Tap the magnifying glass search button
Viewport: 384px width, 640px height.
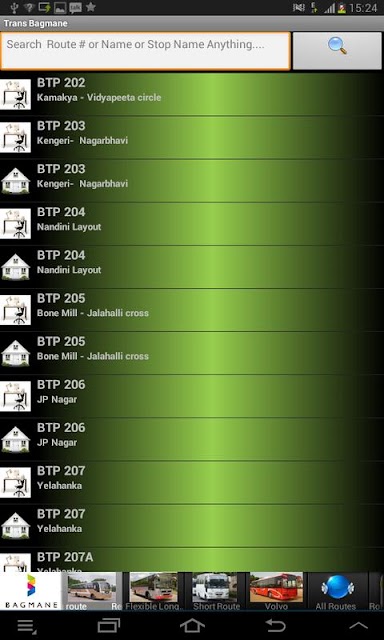pyautogui.click(x=337, y=51)
